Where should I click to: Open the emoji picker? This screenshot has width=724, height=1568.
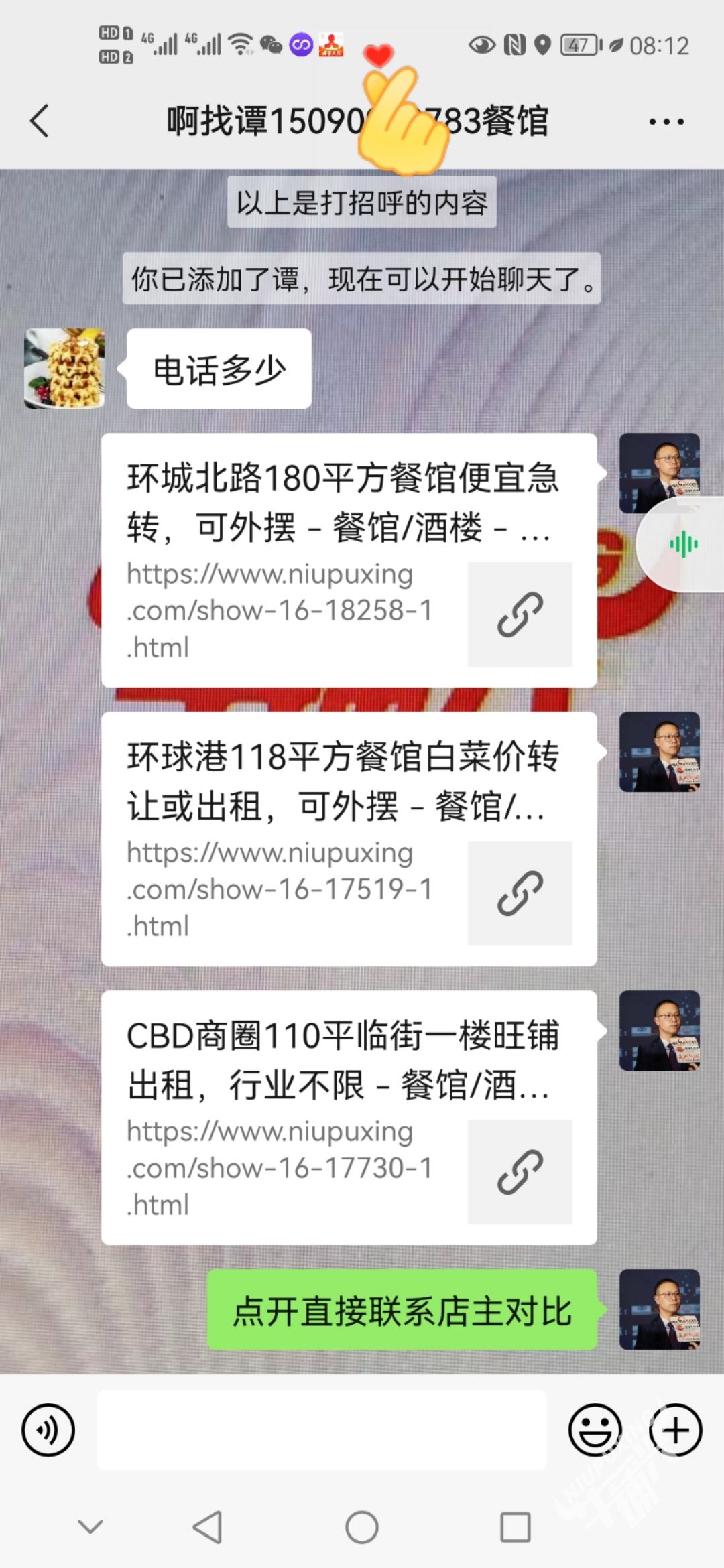[x=595, y=1430]
